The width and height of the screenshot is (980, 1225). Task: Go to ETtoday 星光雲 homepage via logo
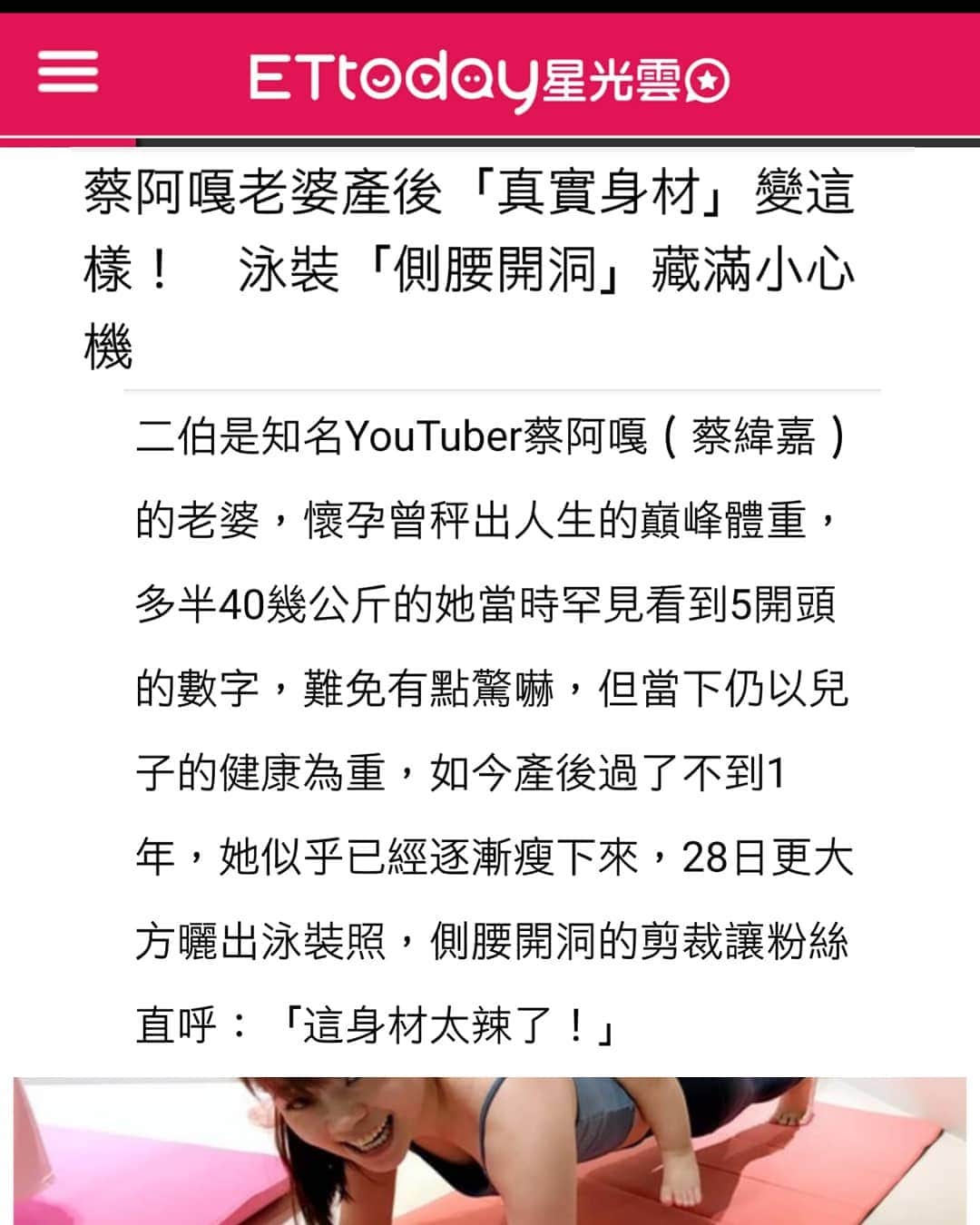point(489,79)
